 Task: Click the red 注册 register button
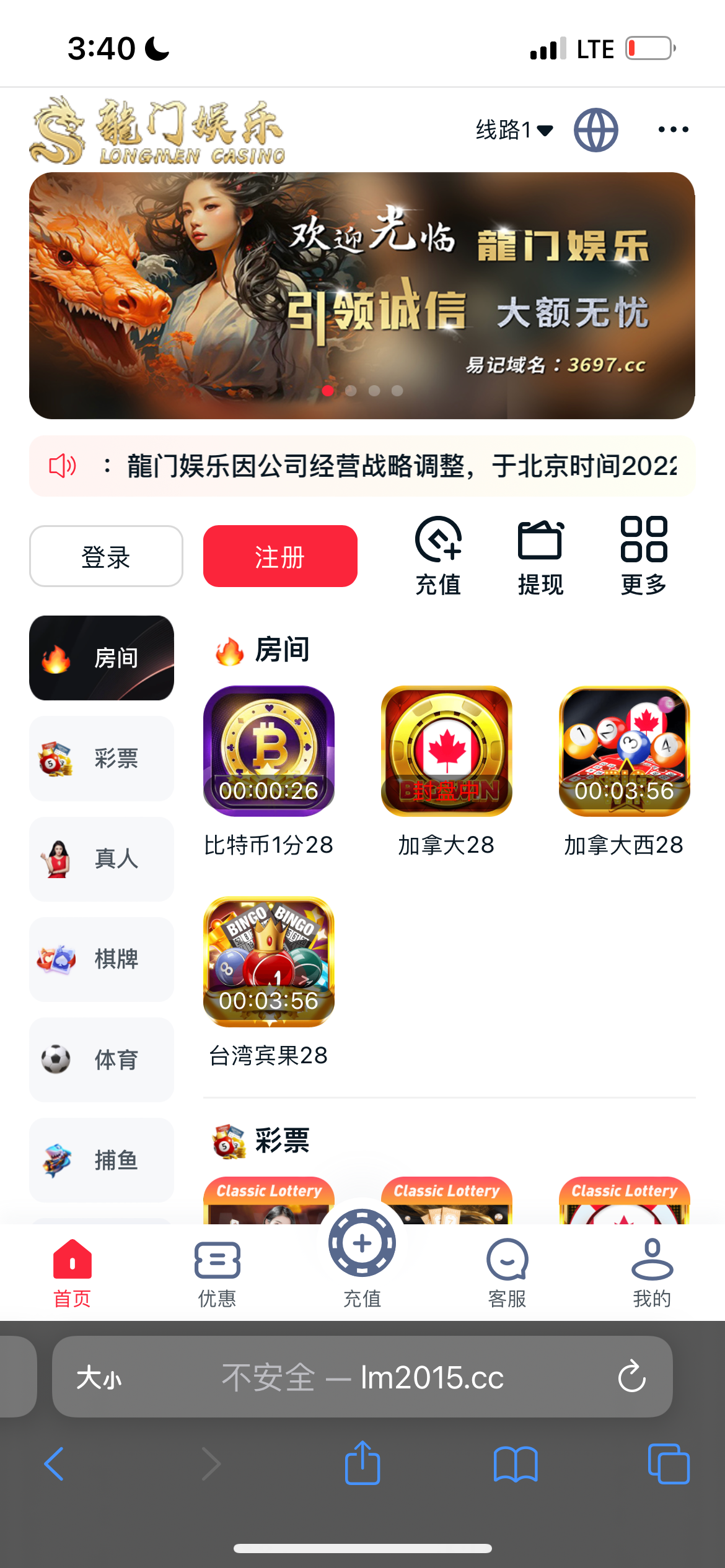tap(279, 555)
